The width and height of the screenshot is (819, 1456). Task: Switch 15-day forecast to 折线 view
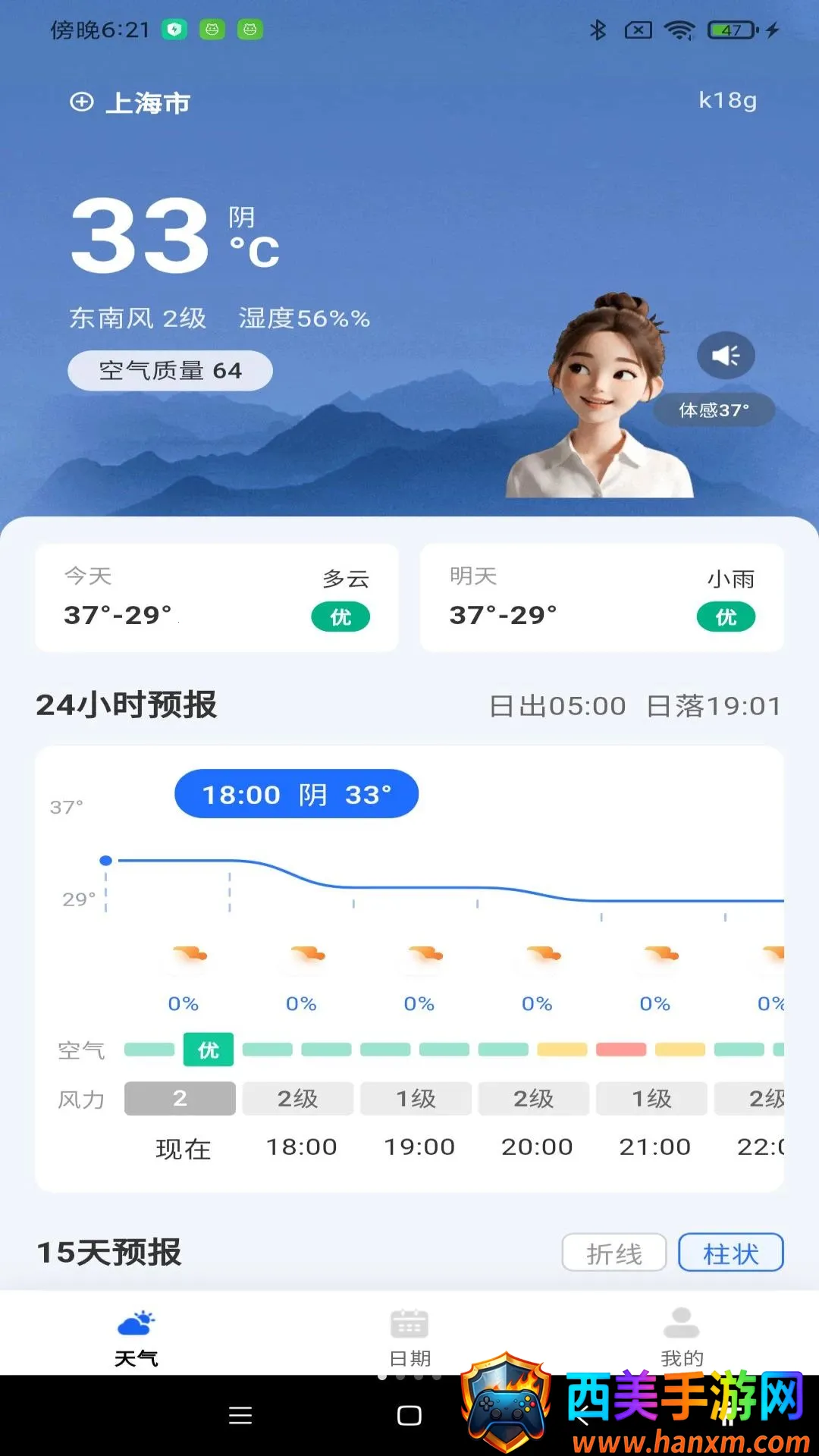(614, 1253)
